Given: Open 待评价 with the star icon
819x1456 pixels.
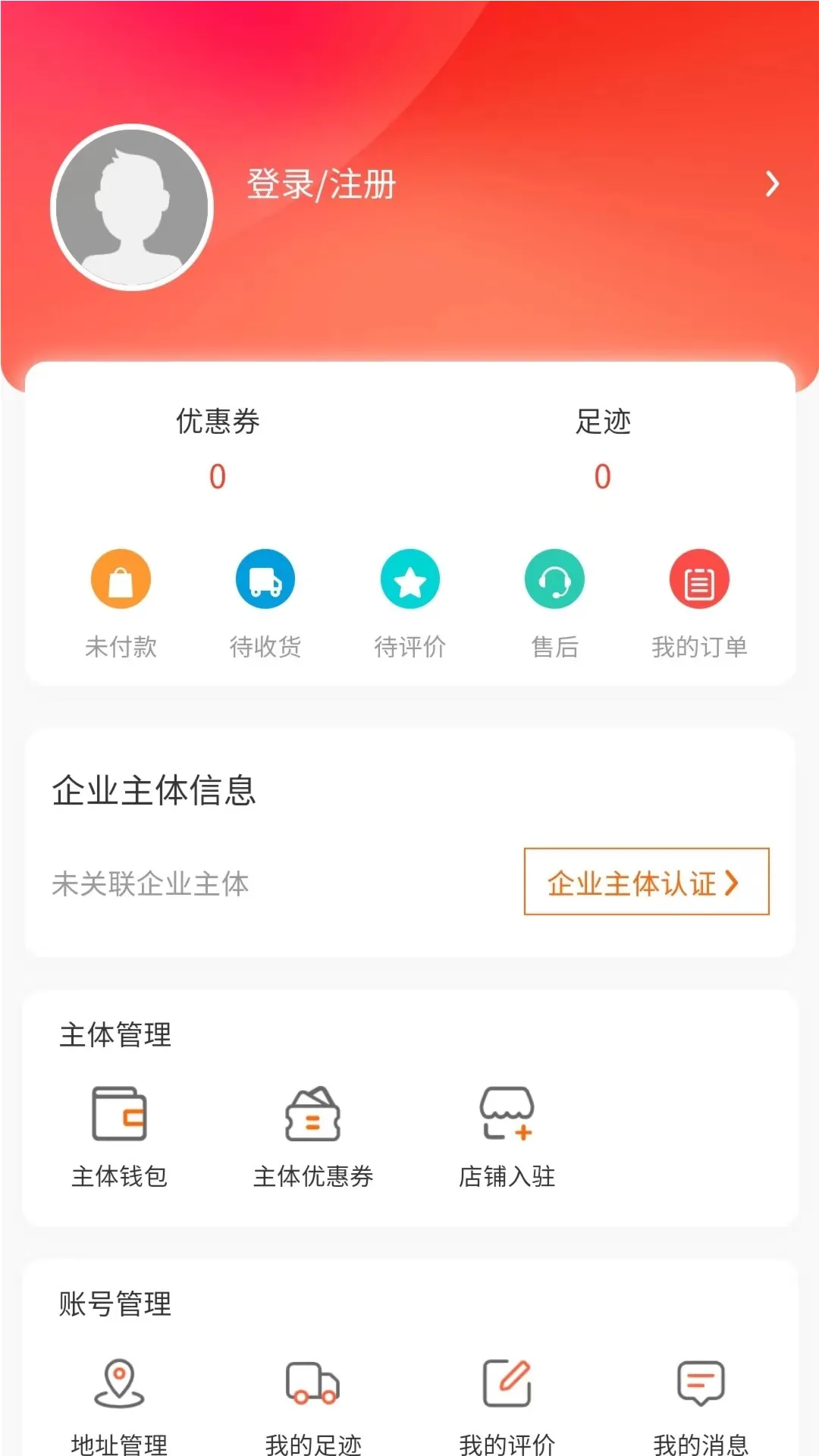Looking at the screenshot, I should [x=411, y=579].
